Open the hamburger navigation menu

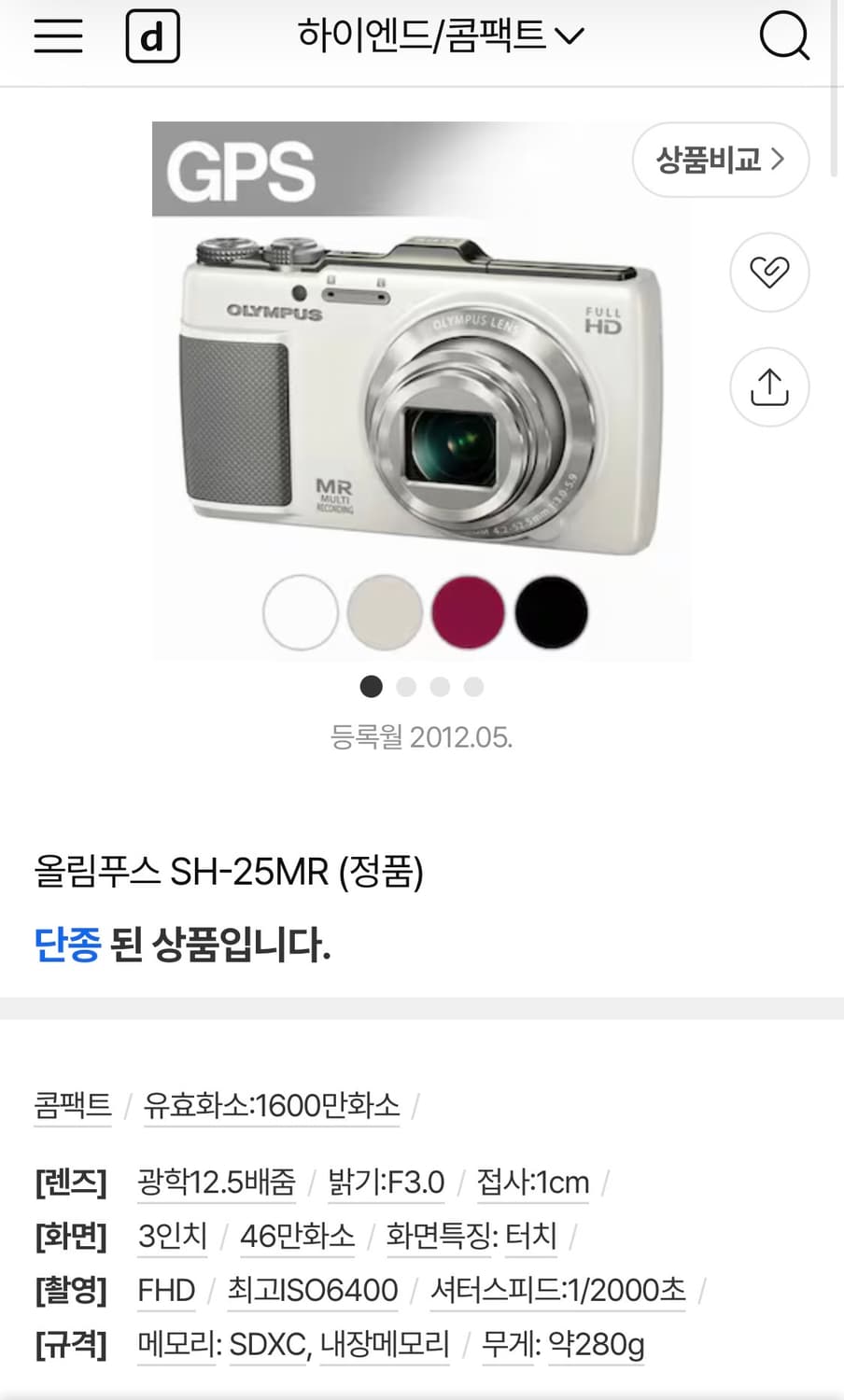[58, 35]
